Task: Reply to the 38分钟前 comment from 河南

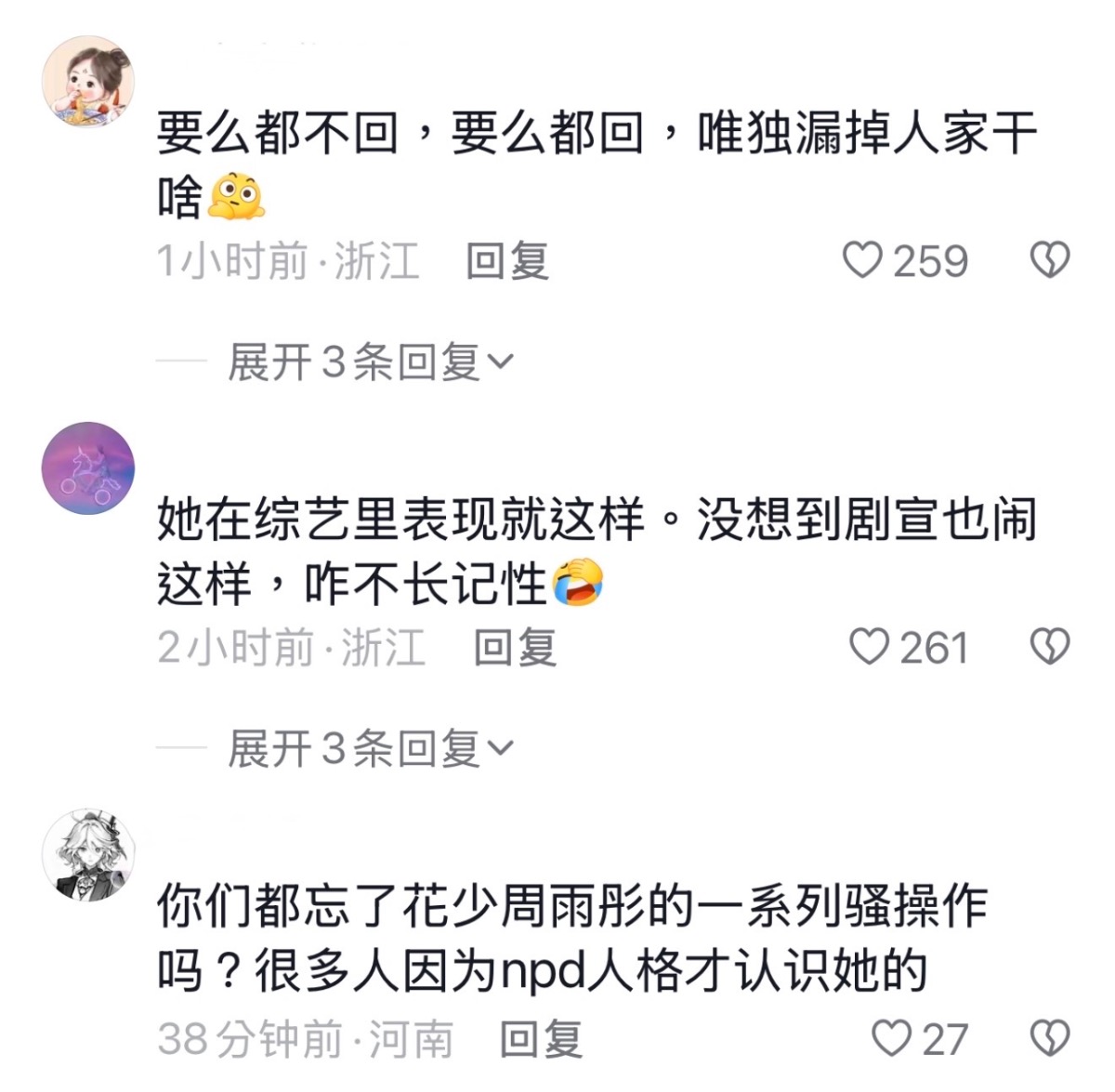Action: click(541, 1038)
